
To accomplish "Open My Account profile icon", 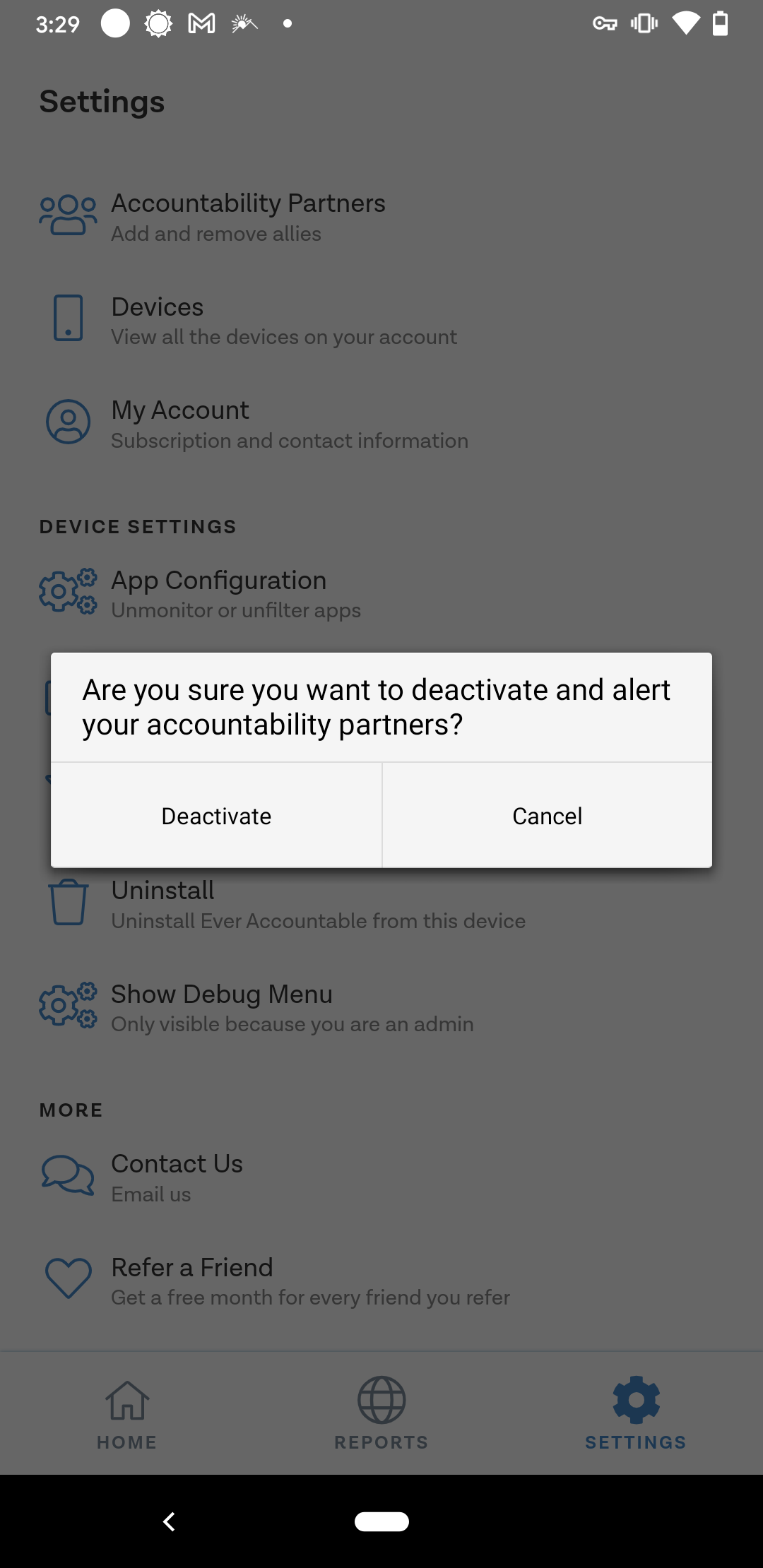I will click(67, 422).
